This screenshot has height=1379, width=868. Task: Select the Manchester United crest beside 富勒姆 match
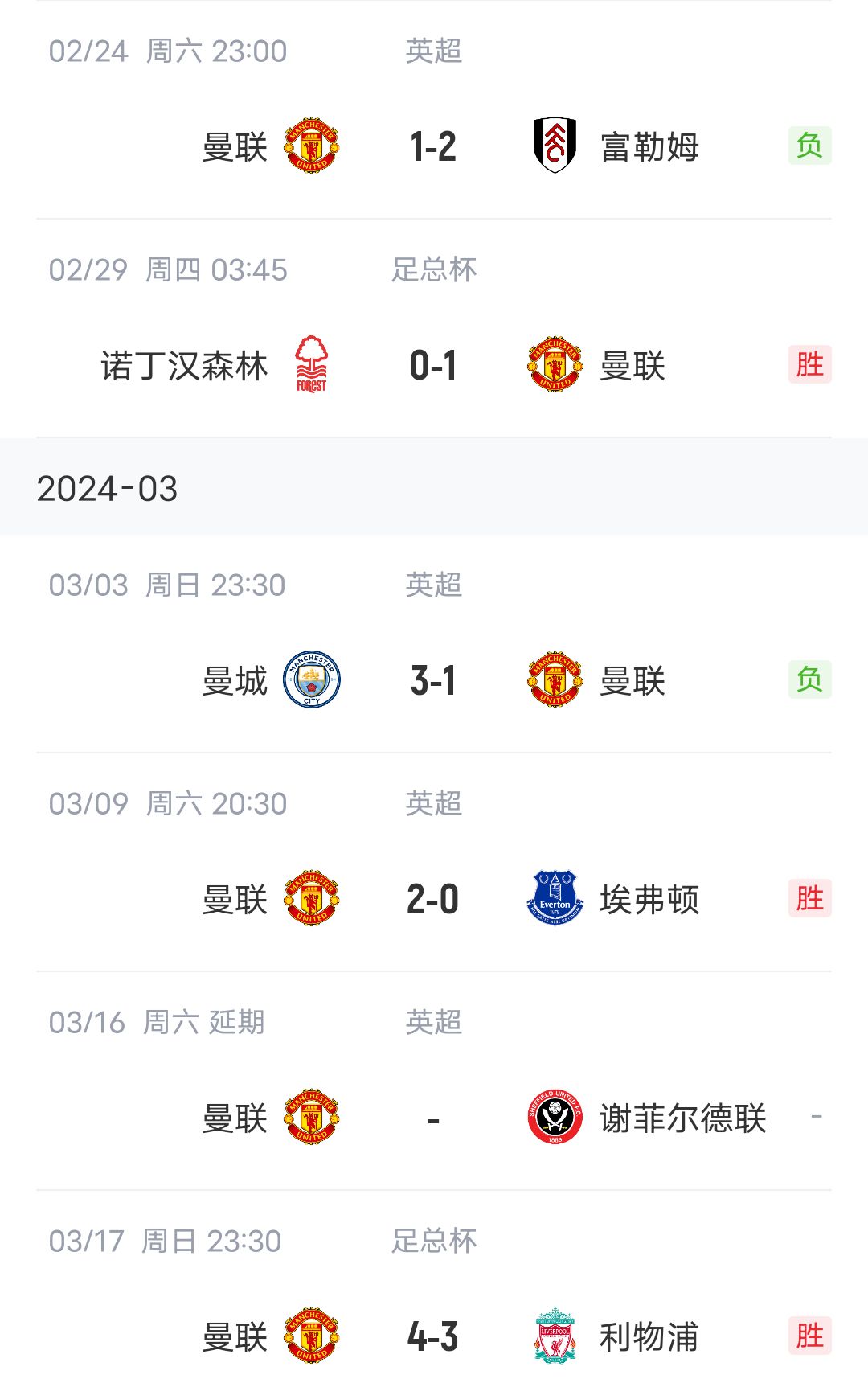coord(309,146)
